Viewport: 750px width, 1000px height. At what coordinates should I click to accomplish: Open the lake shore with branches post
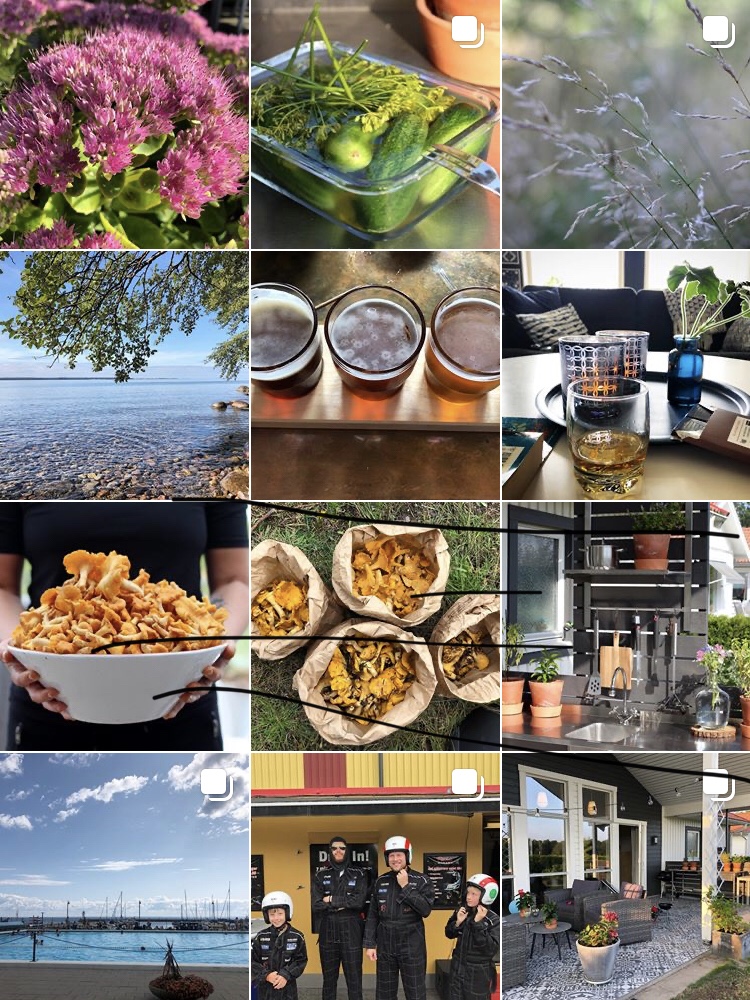click(x=124, y=375)
